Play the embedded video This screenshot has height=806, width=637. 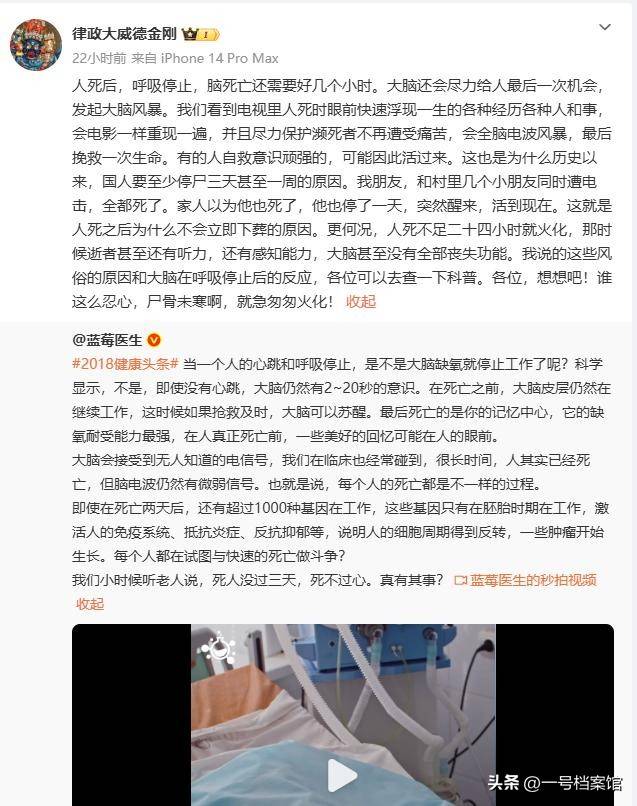[x=343, y=775]
